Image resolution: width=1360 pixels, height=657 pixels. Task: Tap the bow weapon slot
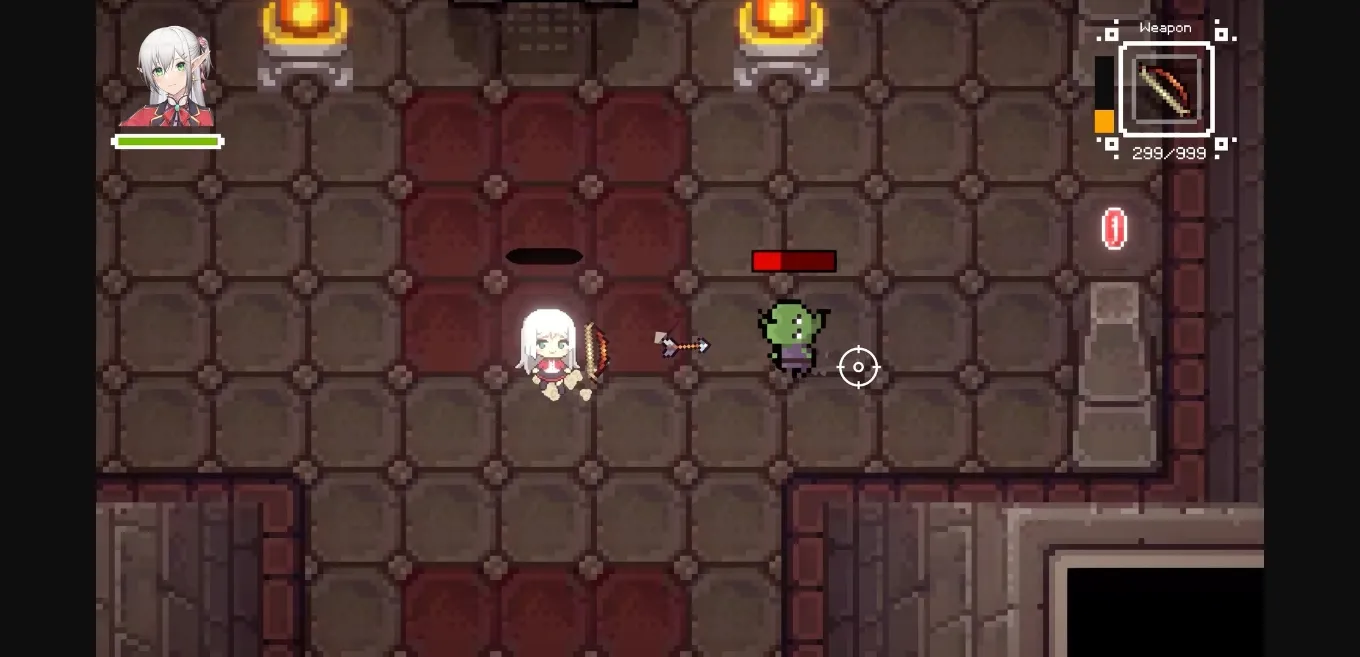[x=1165, y=90]
